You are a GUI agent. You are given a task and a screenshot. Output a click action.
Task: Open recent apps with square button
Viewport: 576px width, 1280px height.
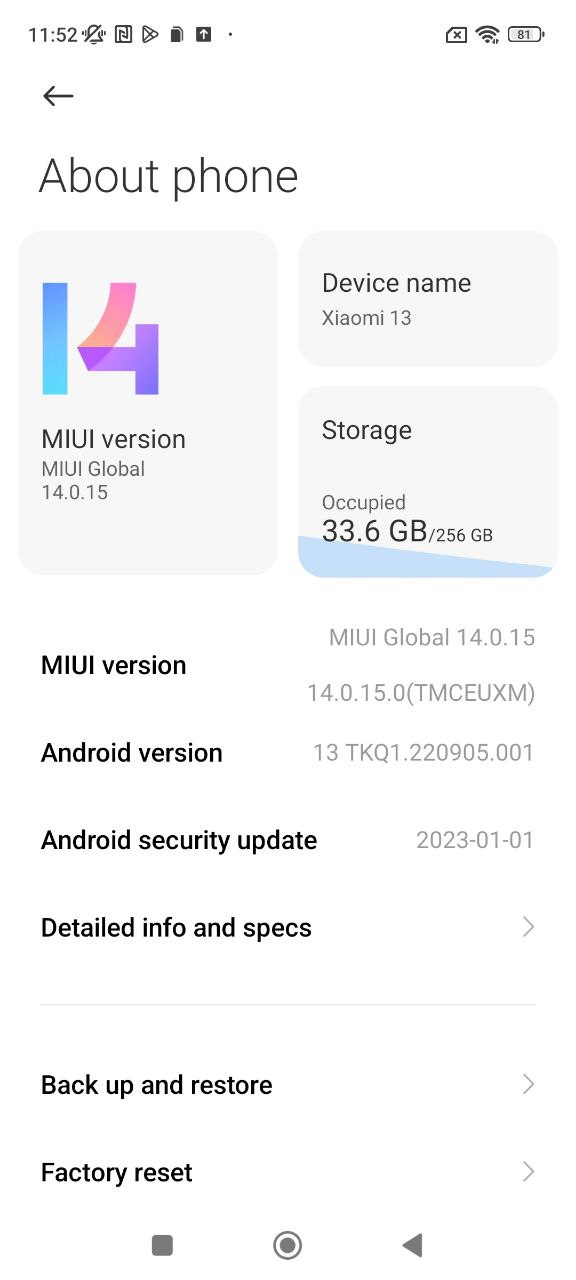(162, 1245)
